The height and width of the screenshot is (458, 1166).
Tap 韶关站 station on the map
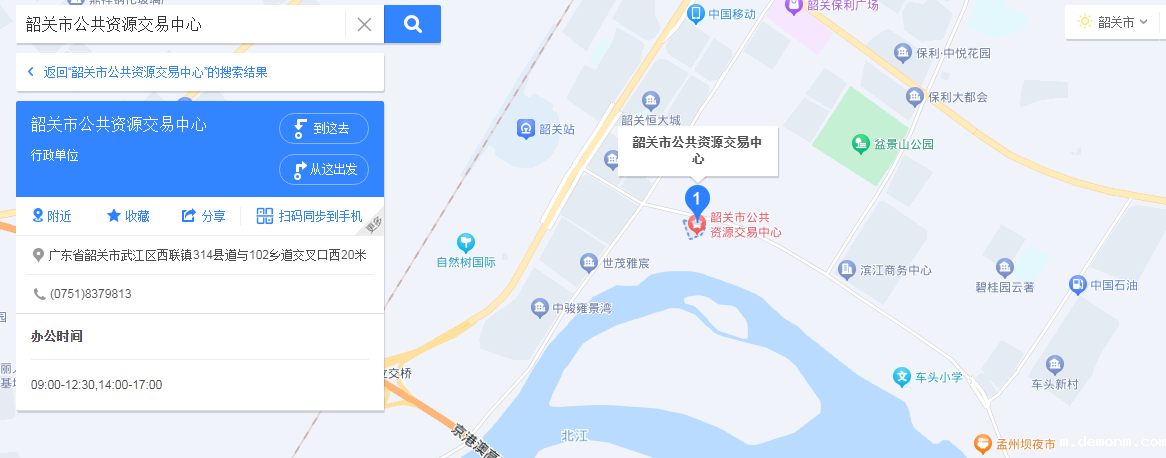546,129
